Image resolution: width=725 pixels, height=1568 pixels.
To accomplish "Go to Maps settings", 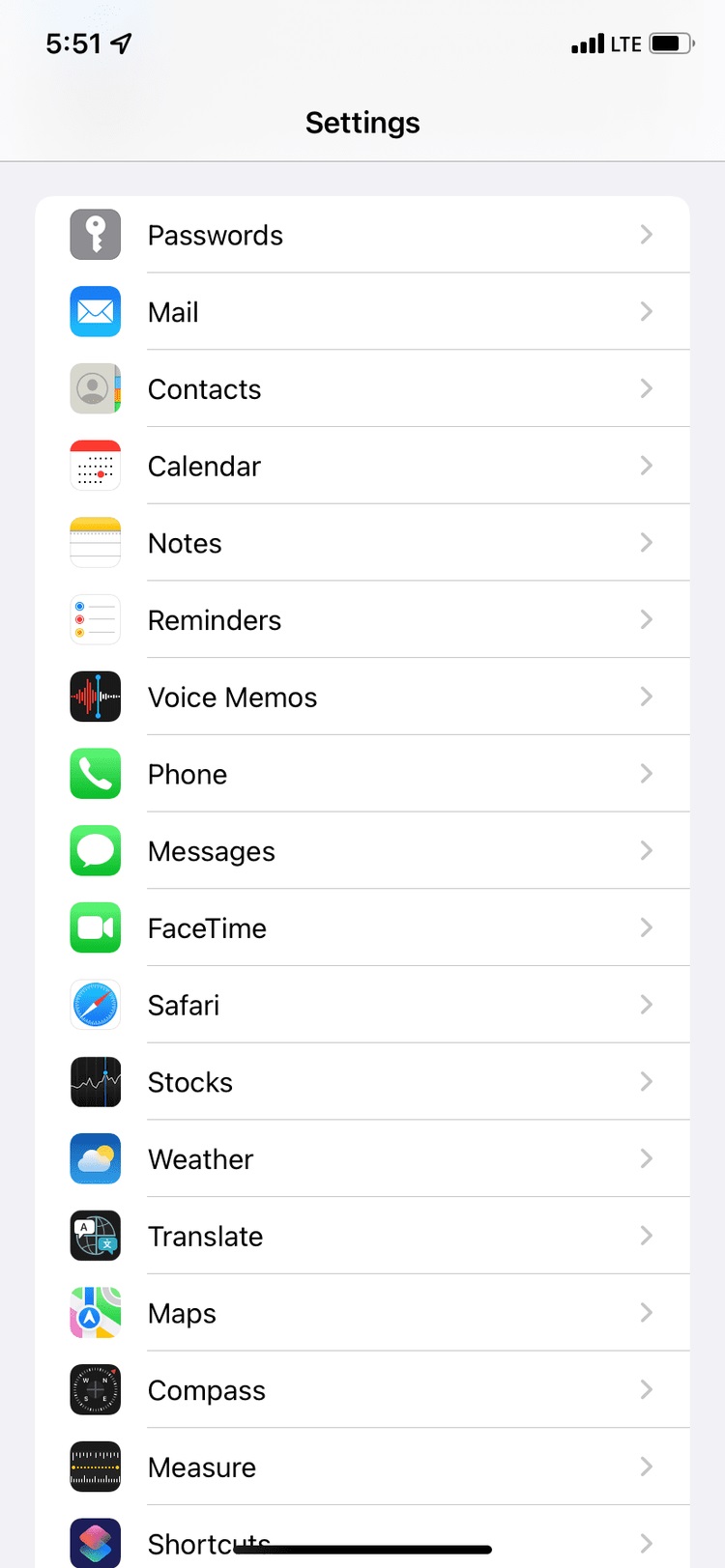I will tap(362, 1313).
